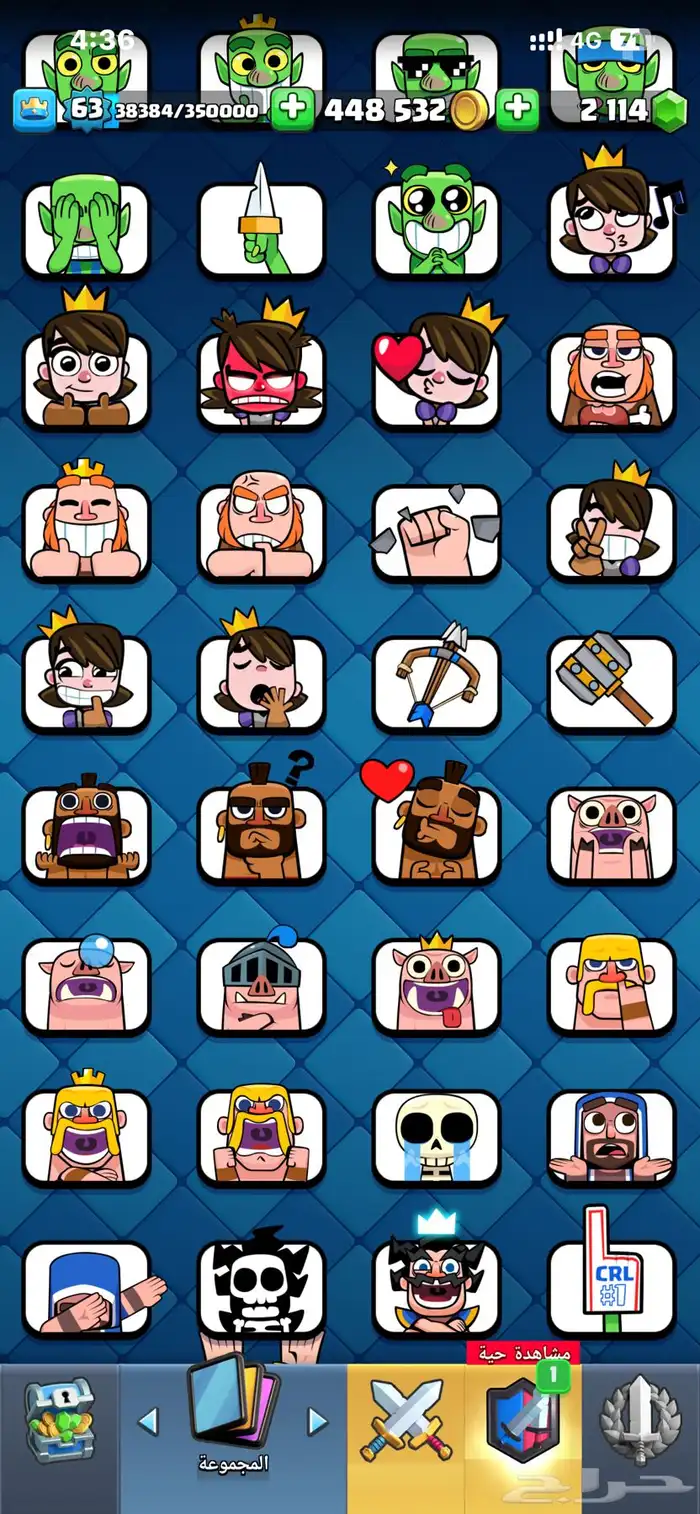The image size is (700, 1514).
Task: Select the princess with heart emote
Action: pos(436,378)
